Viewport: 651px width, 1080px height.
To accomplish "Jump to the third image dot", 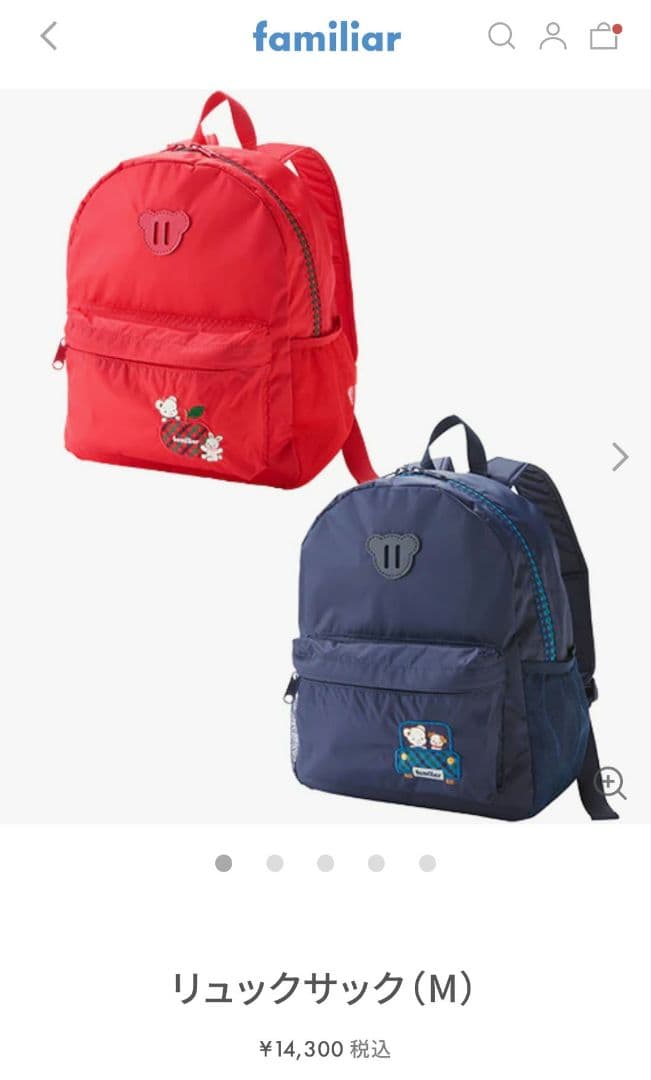I will [x=326, y=863].
